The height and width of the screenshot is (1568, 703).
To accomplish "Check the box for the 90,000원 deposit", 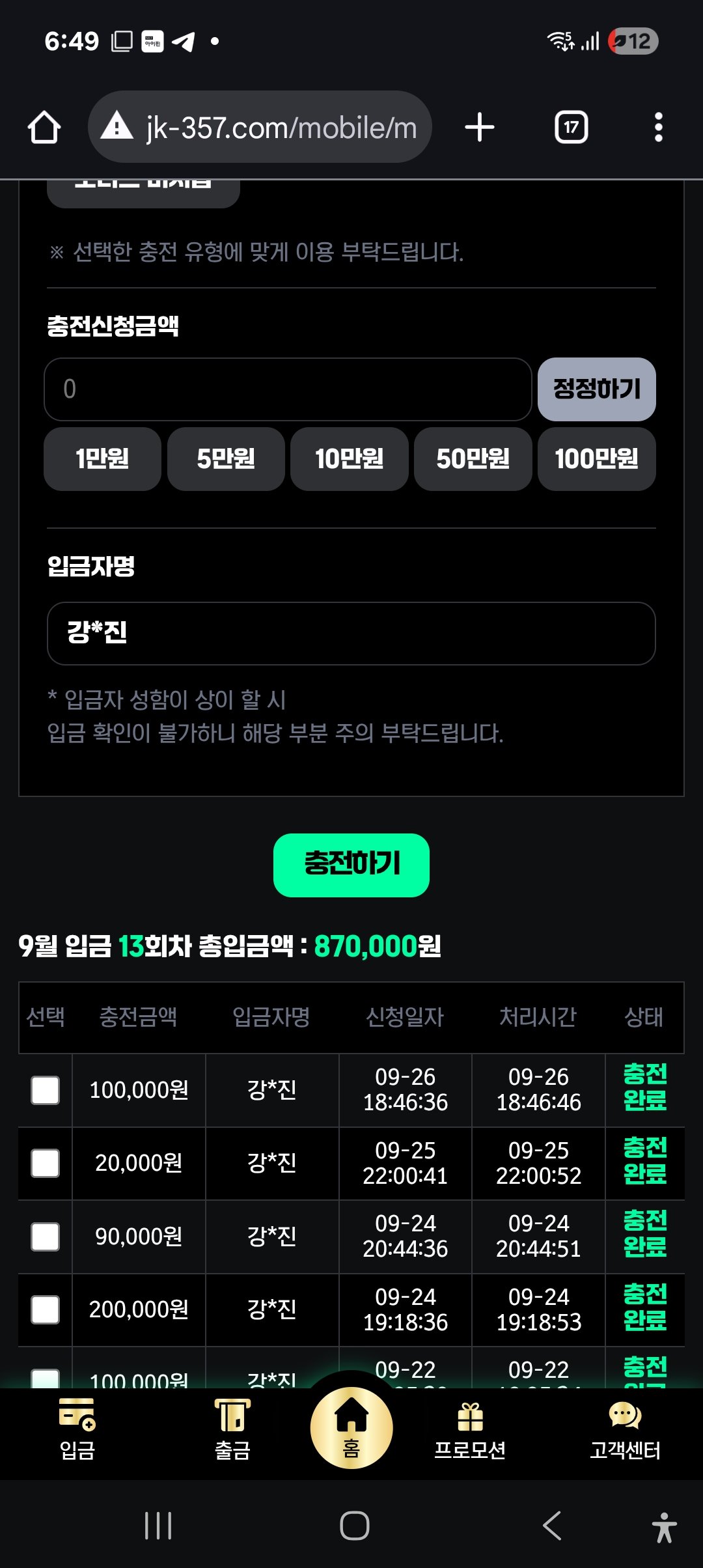I will click(x=46, y=1237).
